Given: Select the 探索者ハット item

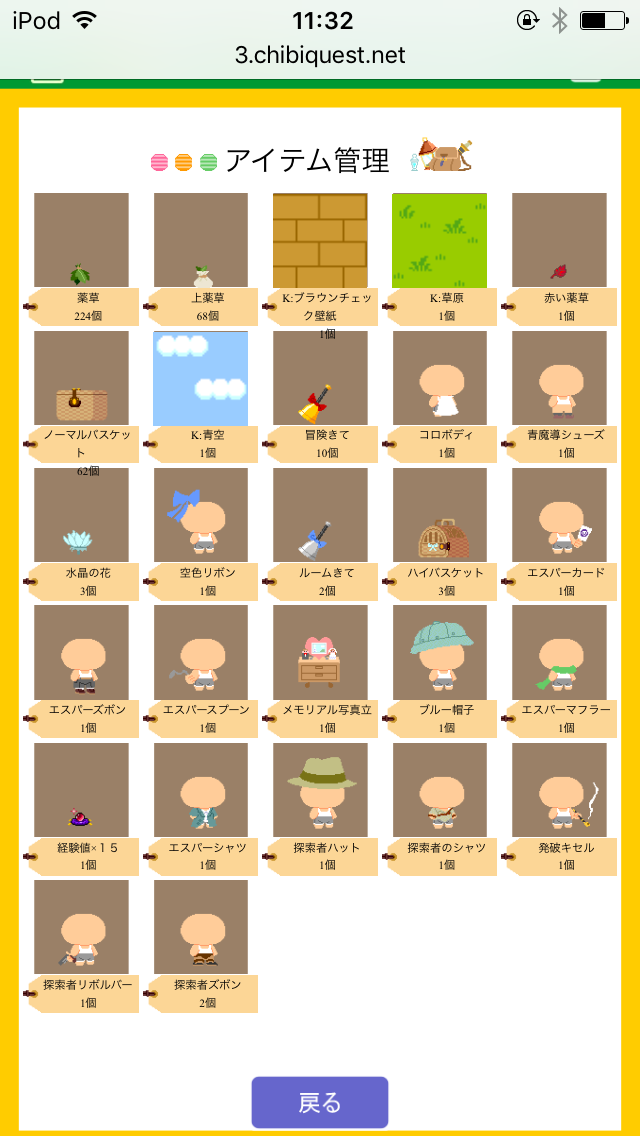Looking at the screenshot, I should point(320,790).
